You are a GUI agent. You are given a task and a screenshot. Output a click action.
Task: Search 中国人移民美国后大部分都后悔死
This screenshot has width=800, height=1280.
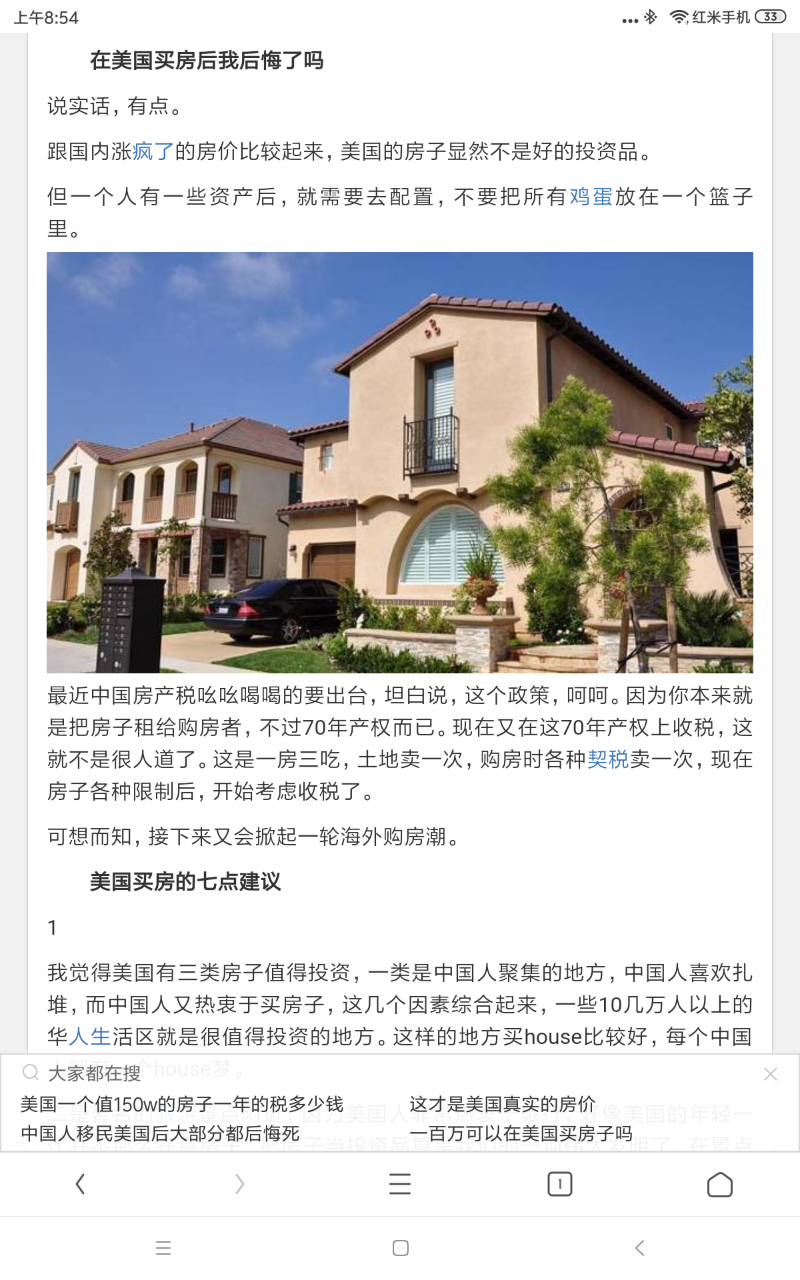(160, 1134)
